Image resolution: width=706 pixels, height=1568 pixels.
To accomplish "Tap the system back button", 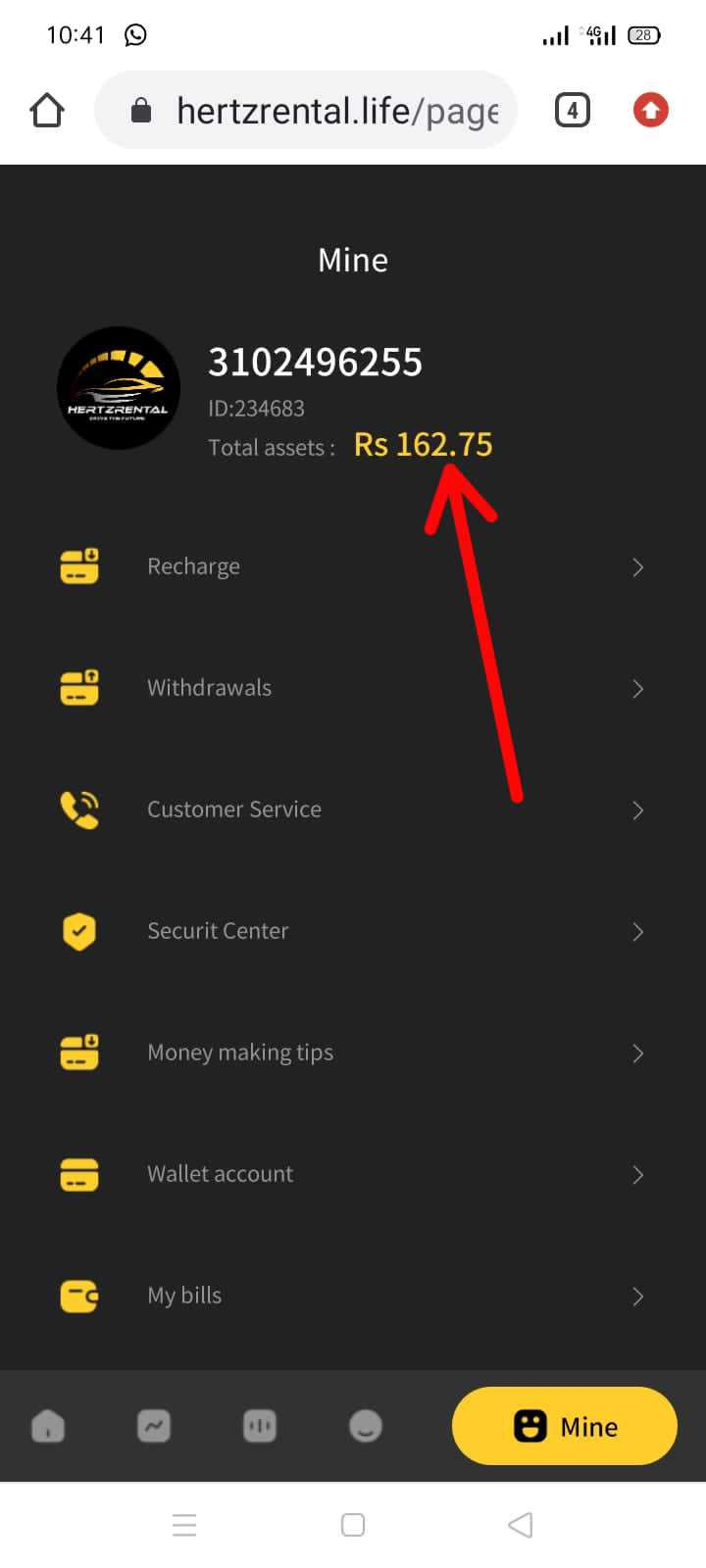I will click(521, 1525).
